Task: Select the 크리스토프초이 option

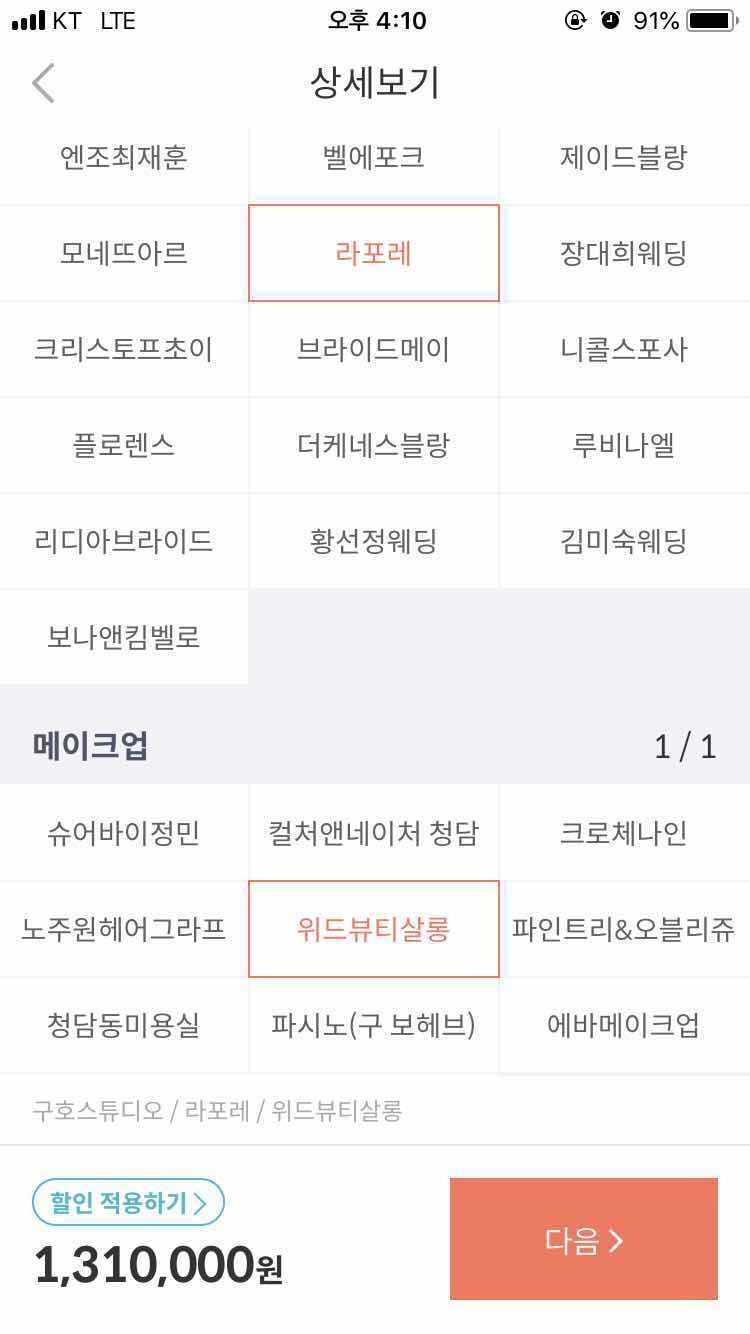Action: [x=124, y=349]
